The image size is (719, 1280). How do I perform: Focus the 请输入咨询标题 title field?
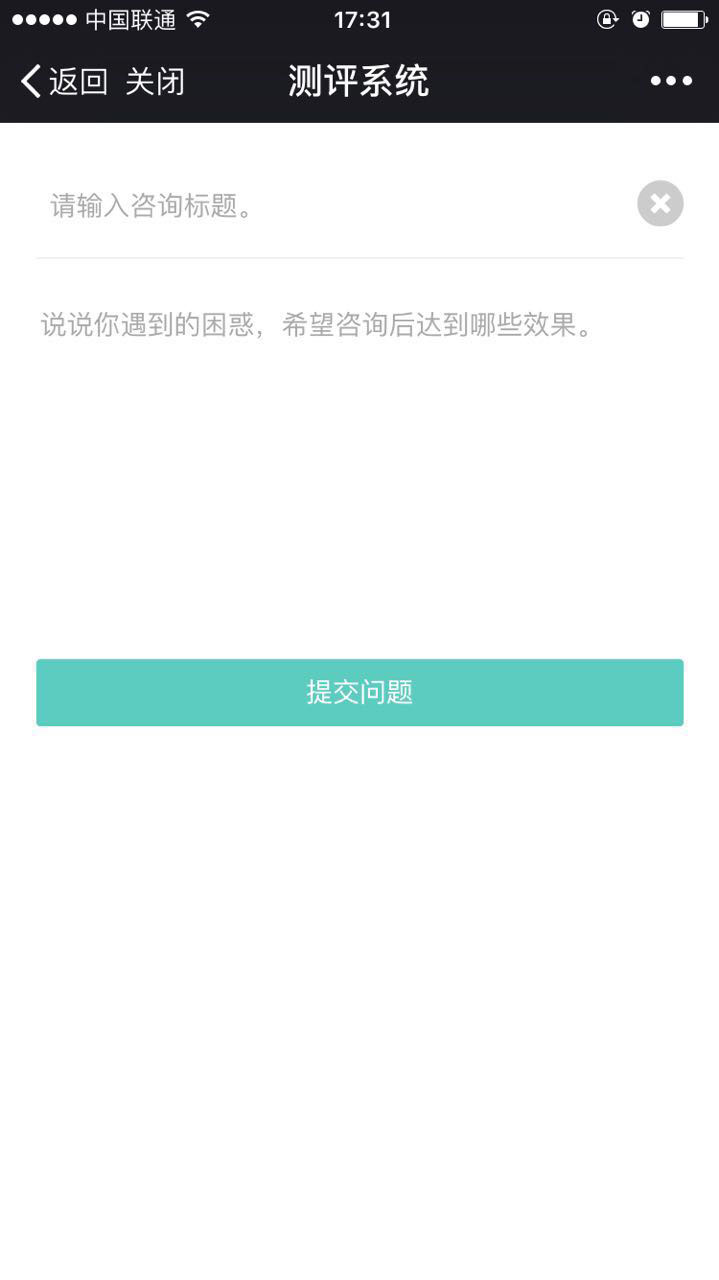pyautogui.click(x=335, y=205)
